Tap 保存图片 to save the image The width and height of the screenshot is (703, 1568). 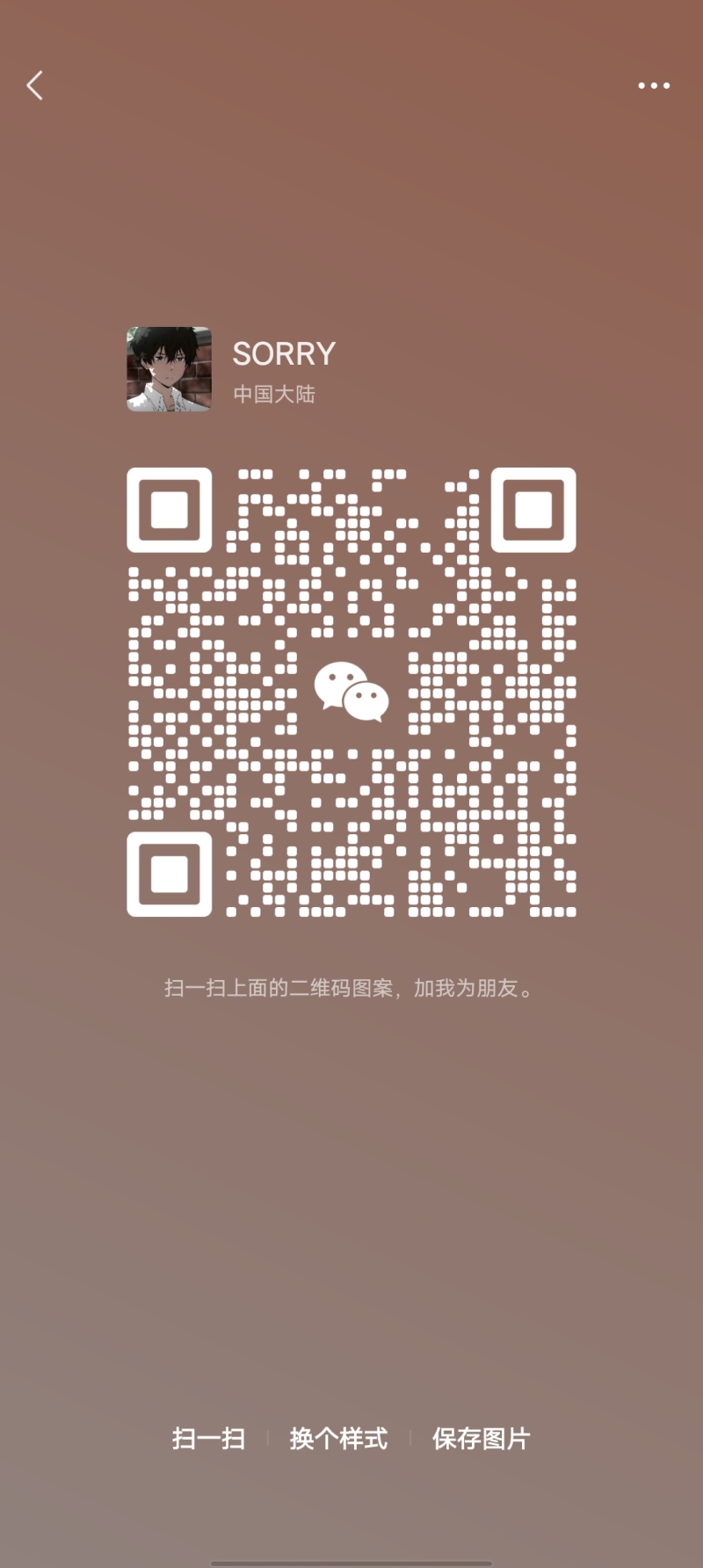pyautogui.click(x=481, y=1439)
